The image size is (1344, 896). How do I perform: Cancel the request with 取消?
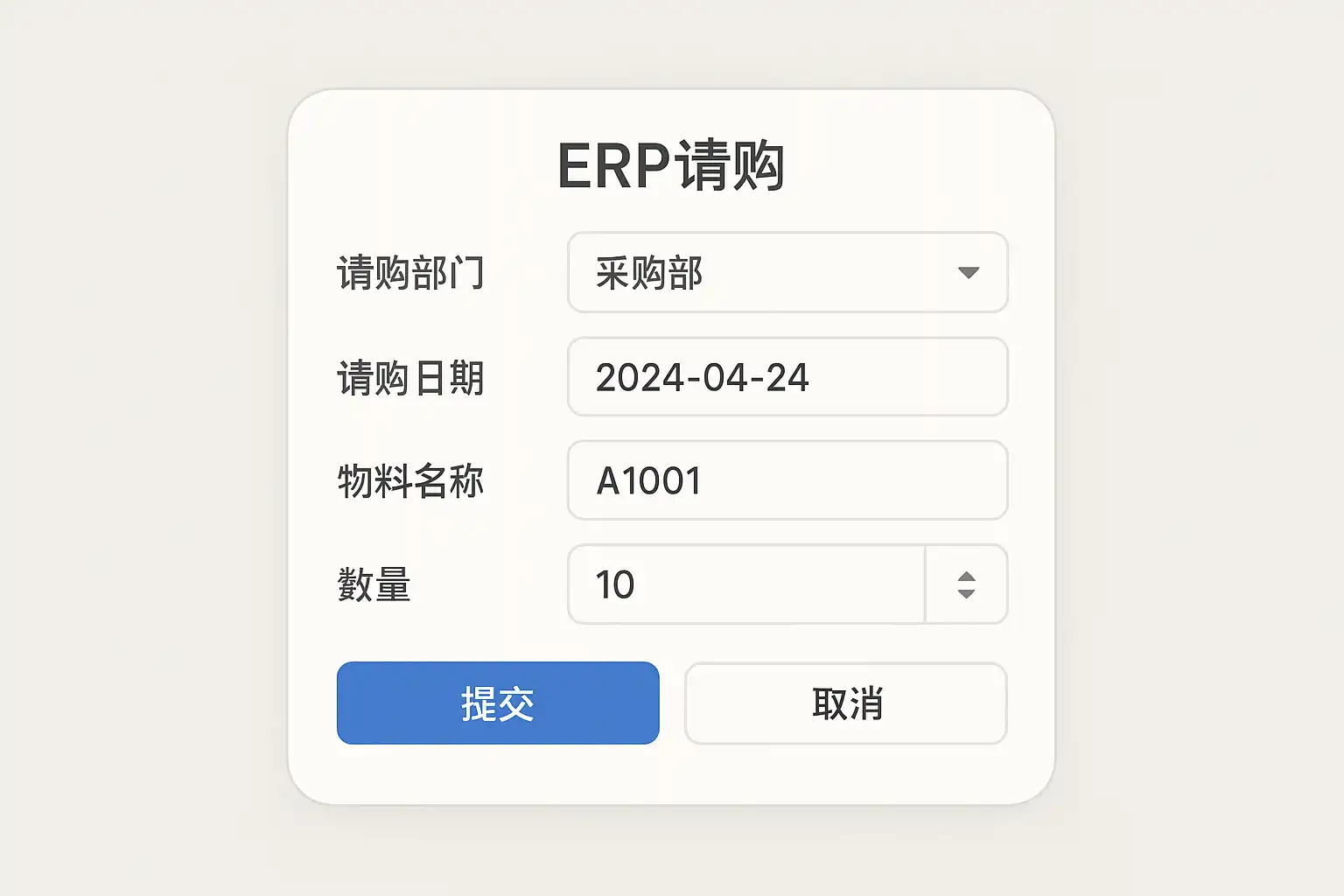click(x=845, y=703)
